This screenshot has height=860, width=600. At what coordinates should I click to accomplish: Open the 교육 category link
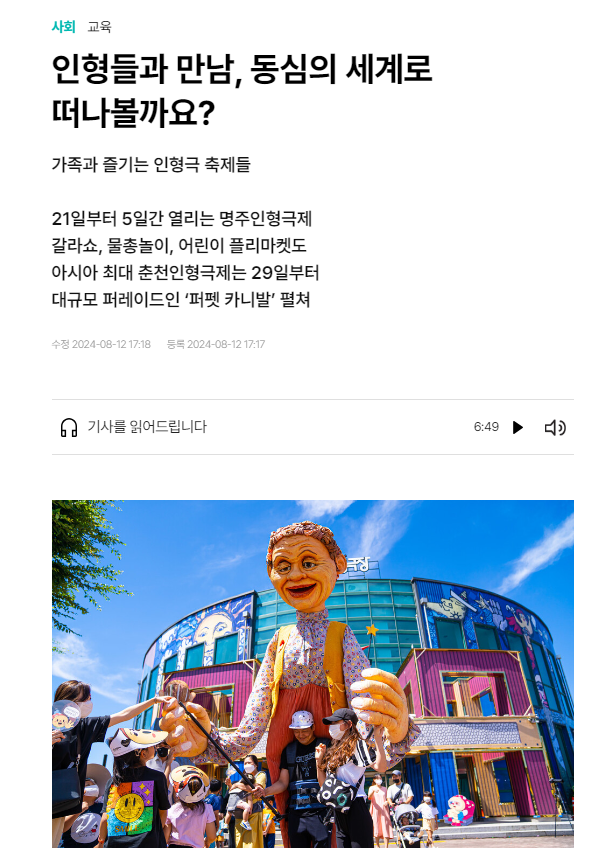tap(99, 27)
